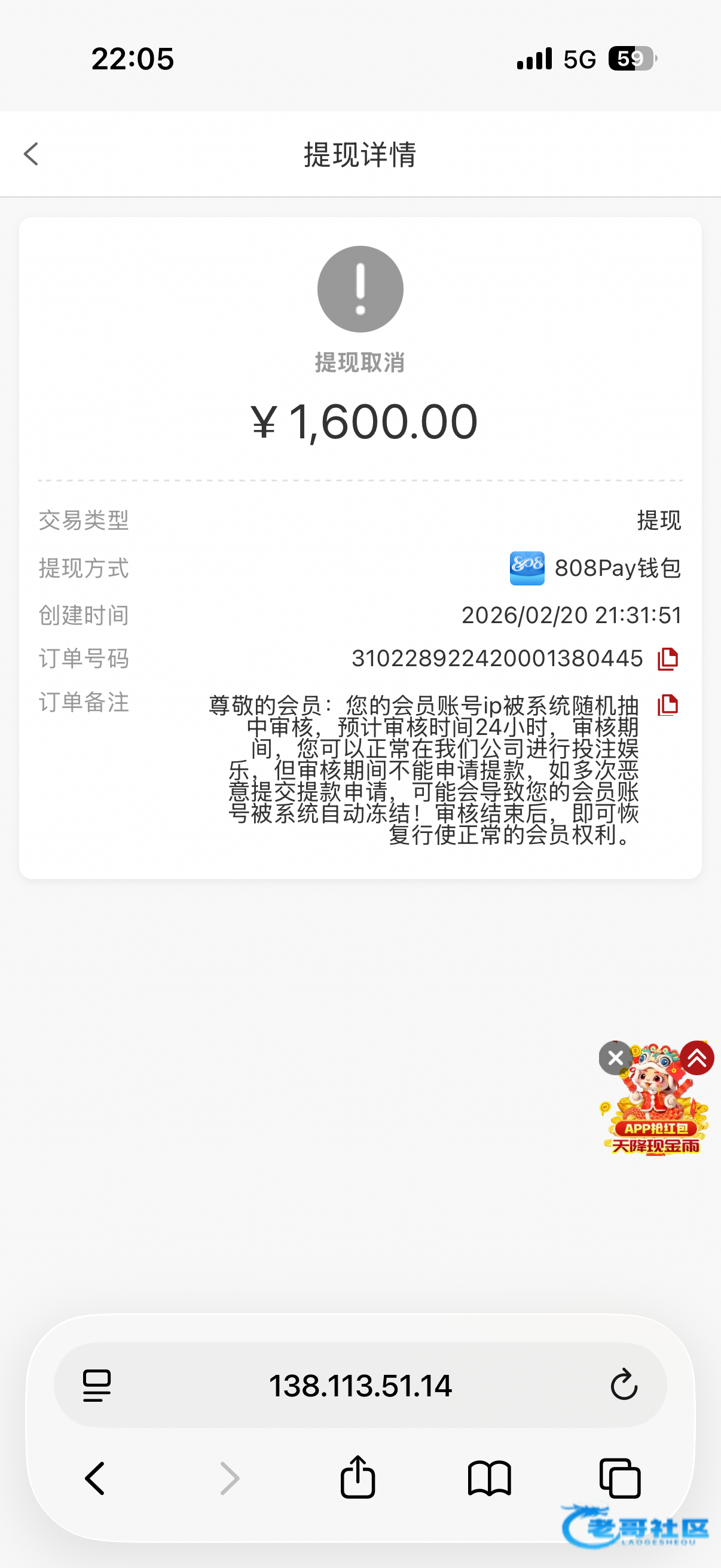Share this page from the browser
721x1568 pixels.
[358, 1477]
